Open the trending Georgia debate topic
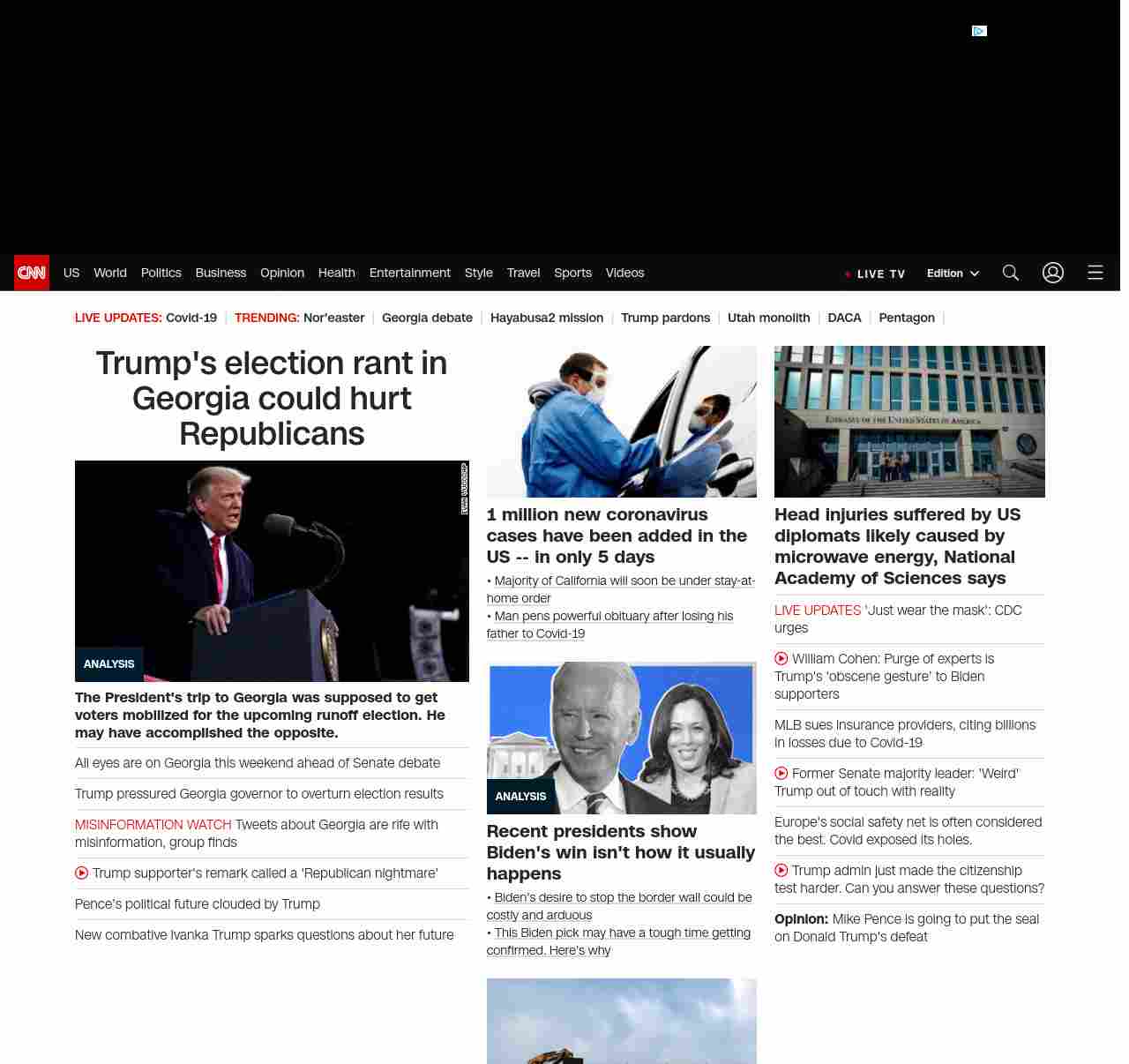The image size is (1129, 1064). coord(427,318)
